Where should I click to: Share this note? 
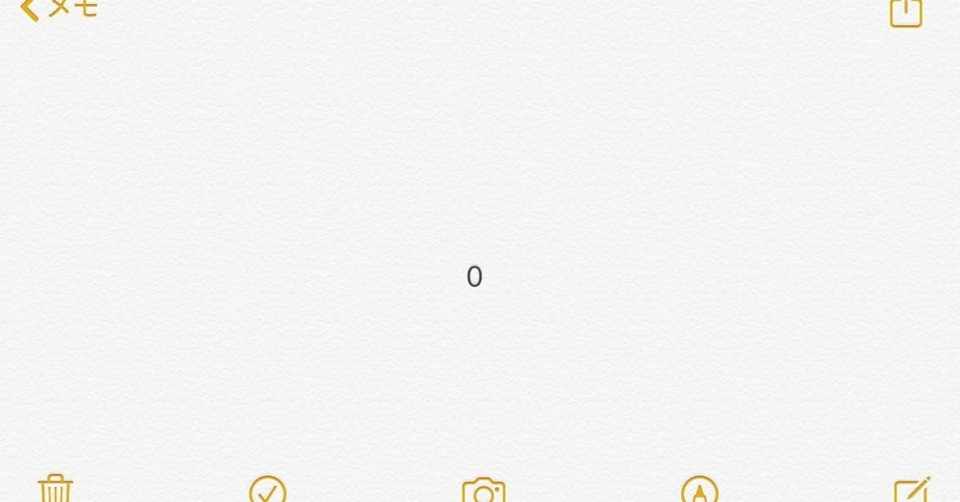tap(905, 11)
